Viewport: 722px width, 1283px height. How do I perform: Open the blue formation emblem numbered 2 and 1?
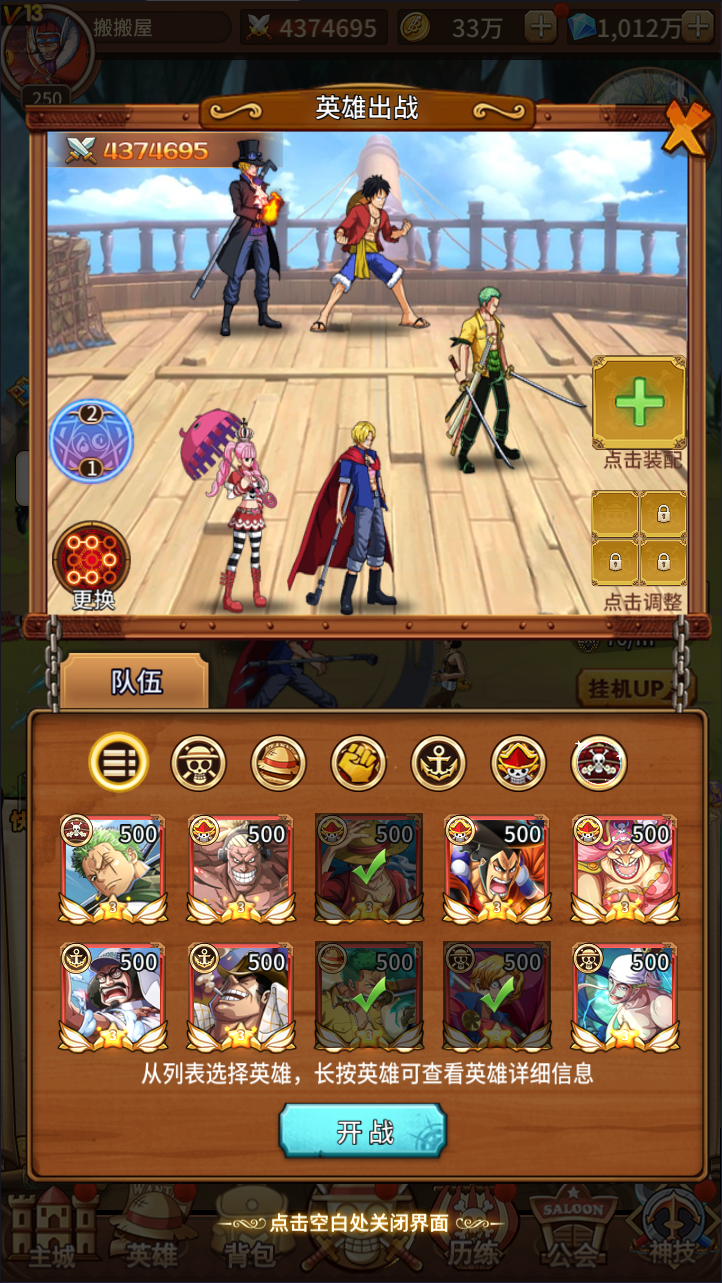(x=91, y=441)
